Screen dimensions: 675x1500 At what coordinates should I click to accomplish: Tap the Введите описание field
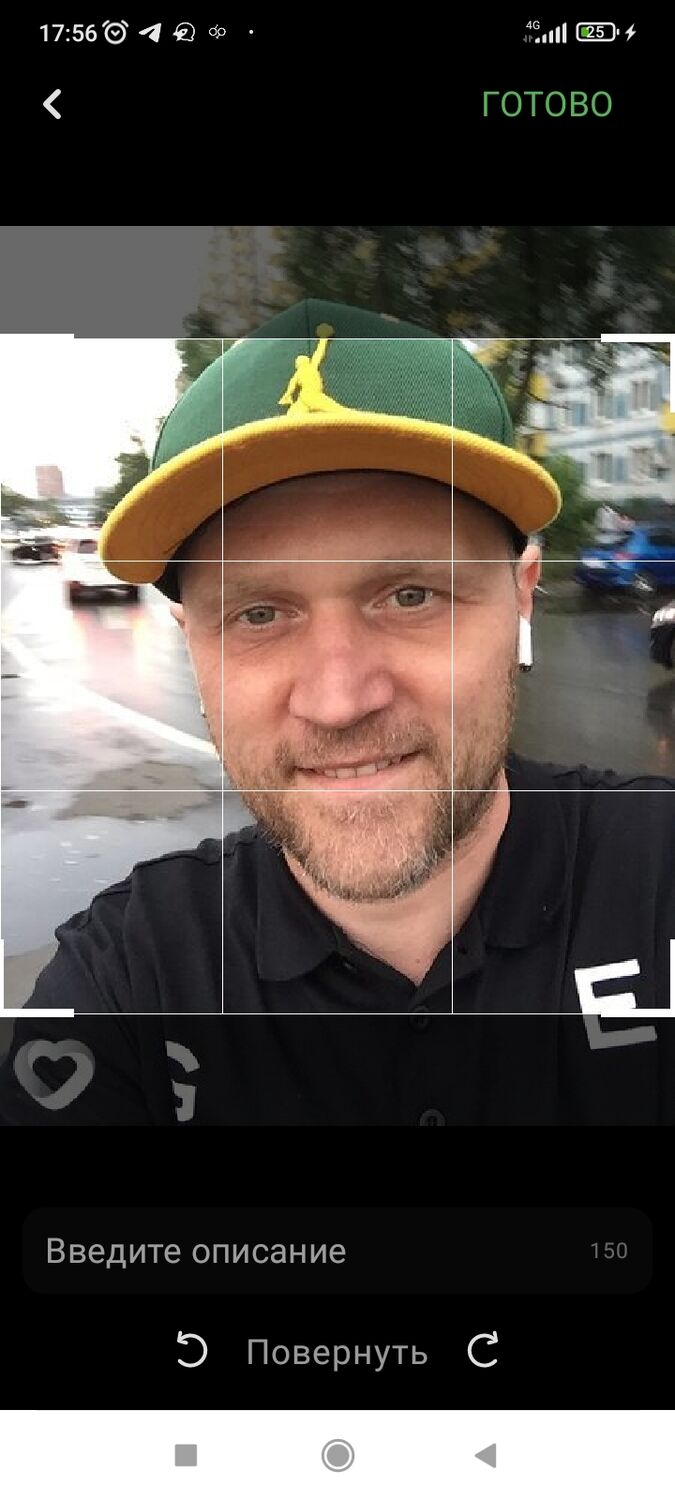pos(337,1251)
